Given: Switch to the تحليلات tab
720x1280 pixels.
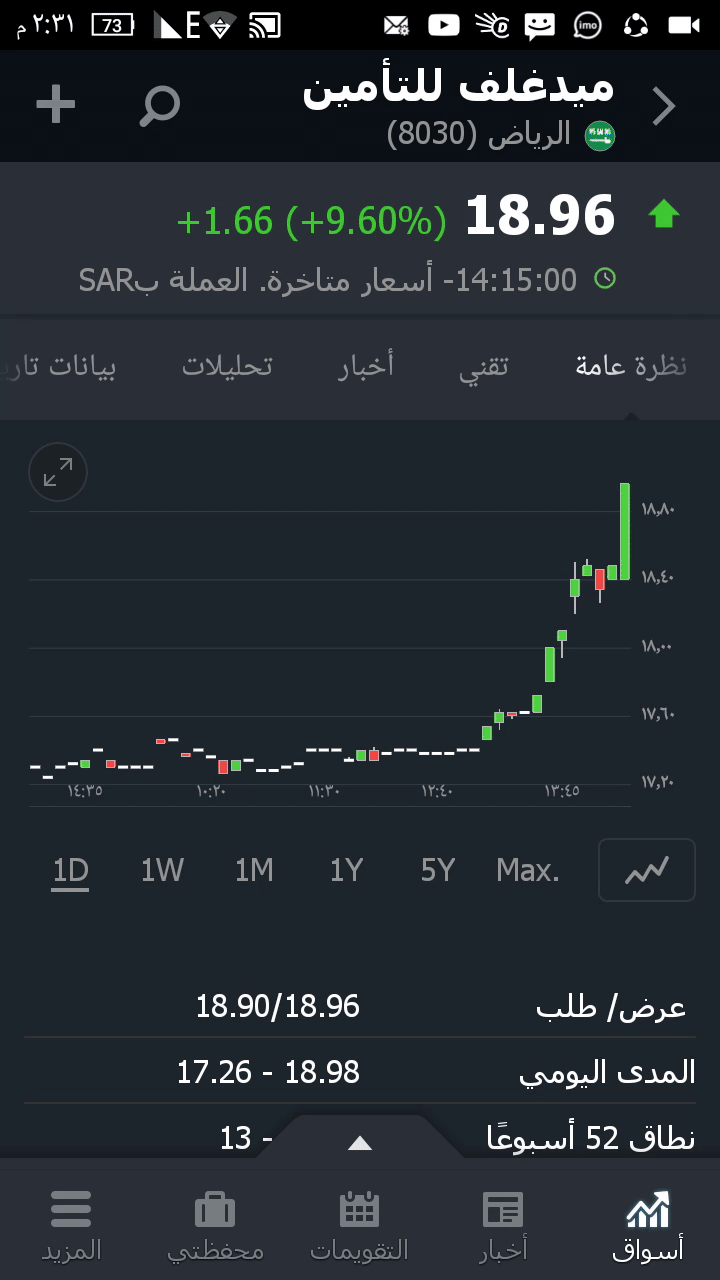Looking at the screenshot, I should 227,366.
